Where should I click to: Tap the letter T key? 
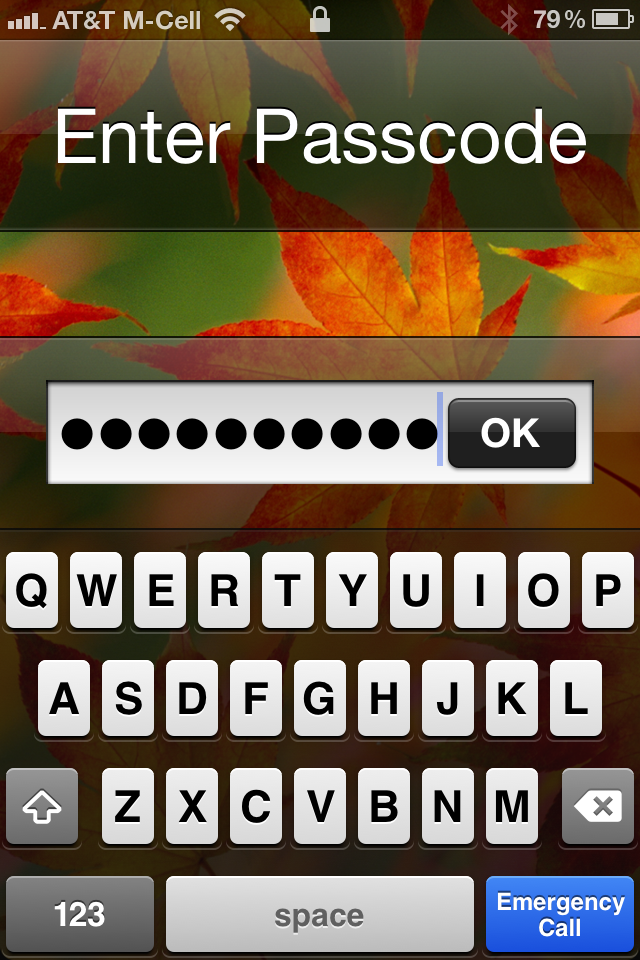pos(288,591)
